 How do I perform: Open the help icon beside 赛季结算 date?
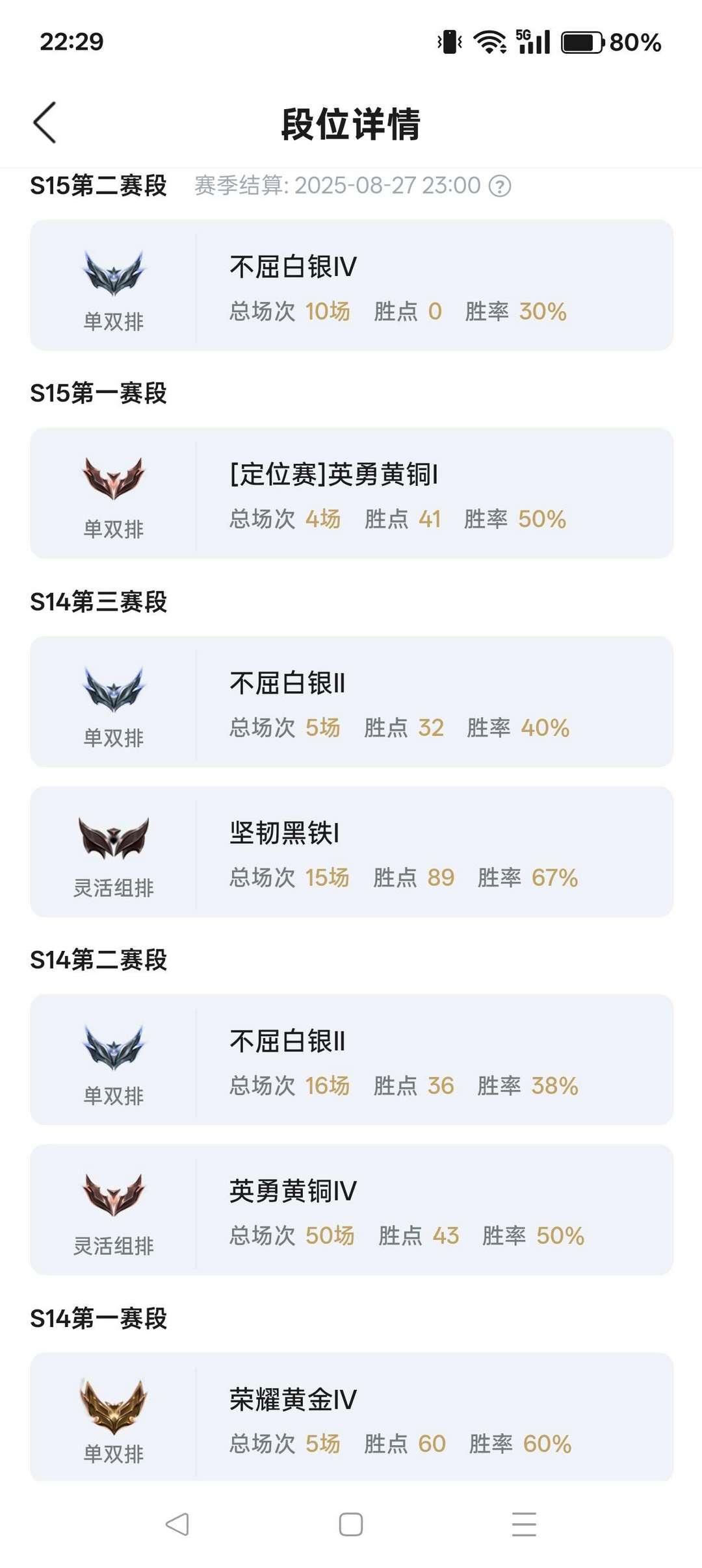coord(500,186)
